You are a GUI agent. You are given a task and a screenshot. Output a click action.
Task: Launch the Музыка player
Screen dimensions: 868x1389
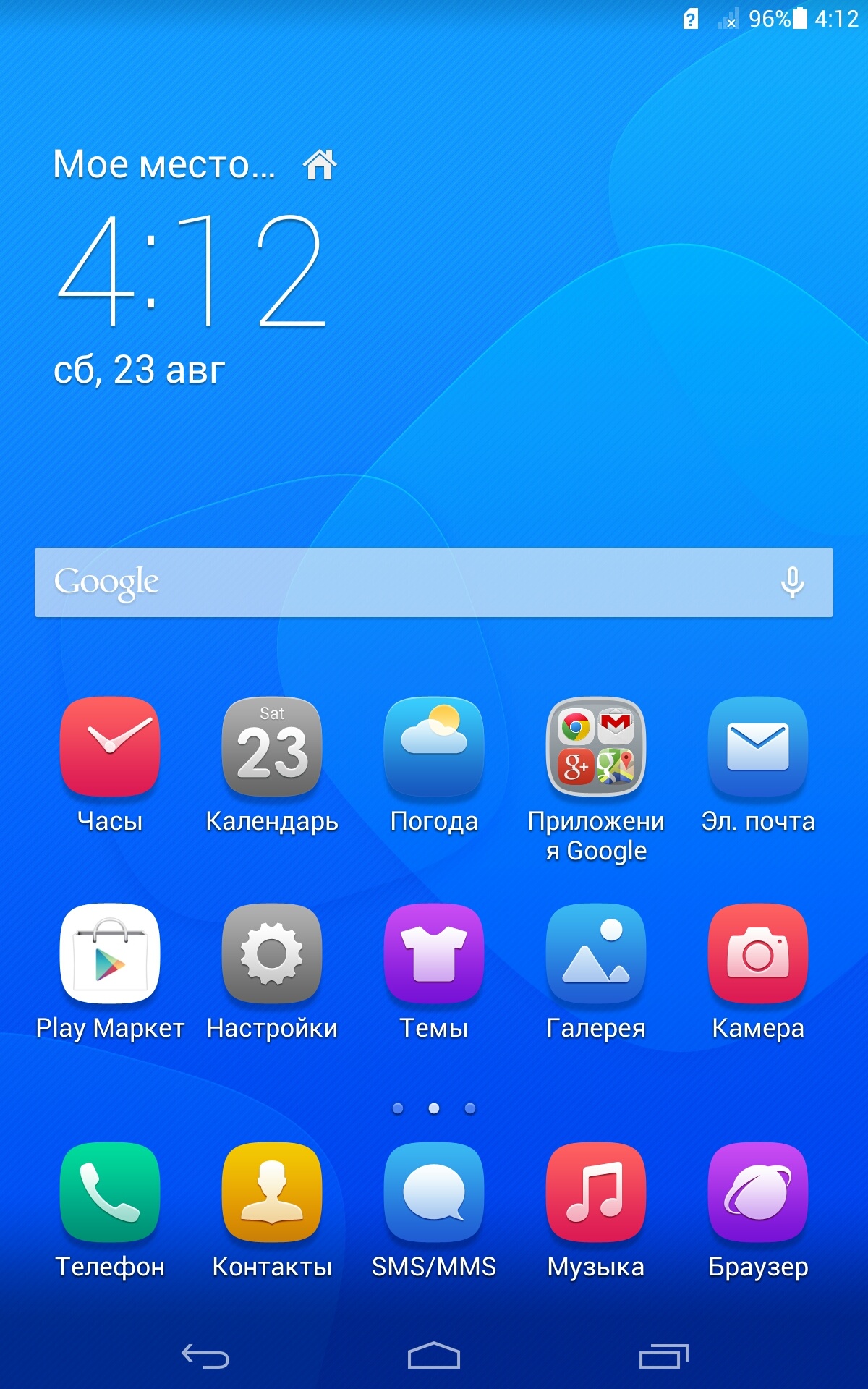596,1192
